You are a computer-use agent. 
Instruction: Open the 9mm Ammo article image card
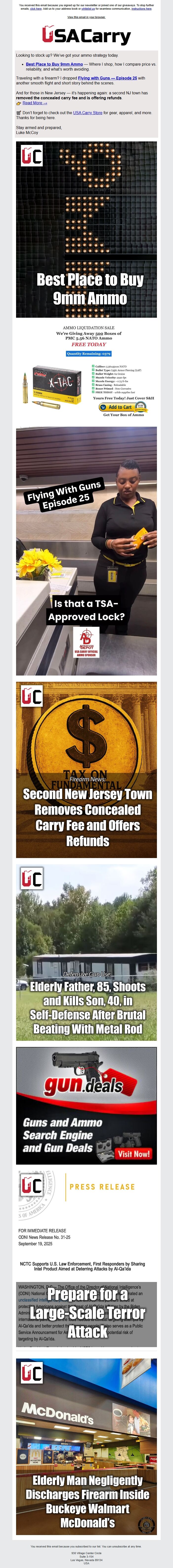click(x=86, y=230)
